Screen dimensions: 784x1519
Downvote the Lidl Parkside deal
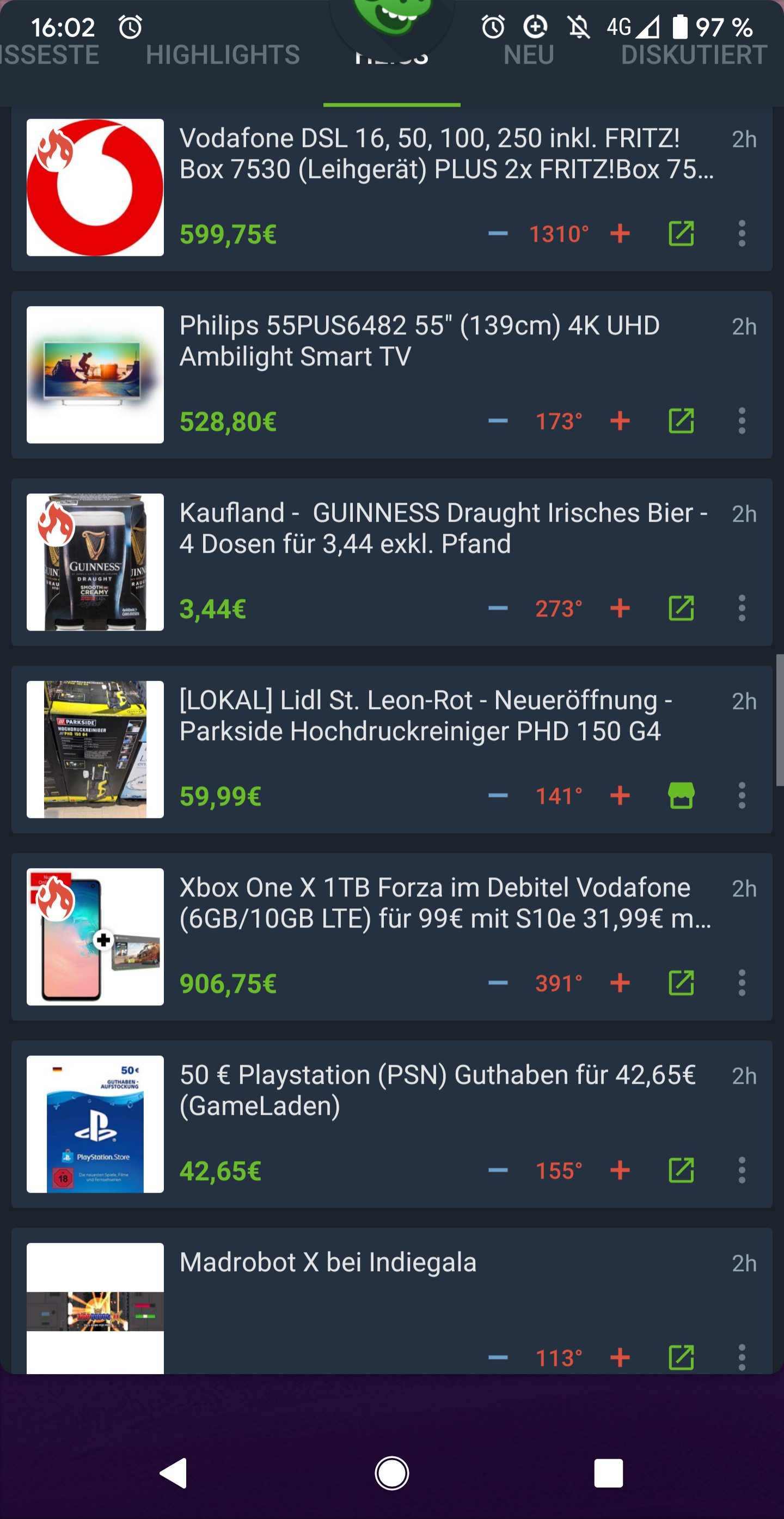coord(498,796)
